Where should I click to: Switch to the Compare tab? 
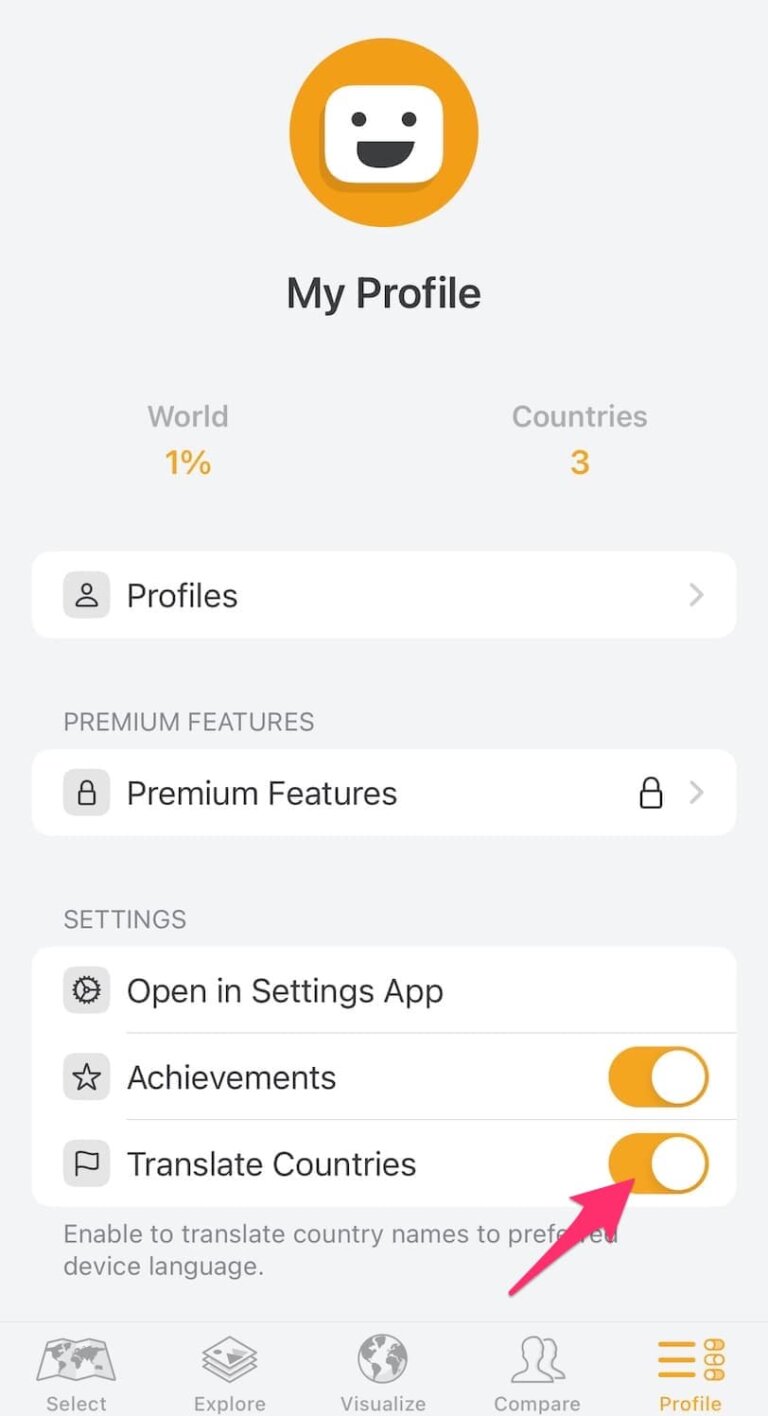click(x=537, y=1374)
